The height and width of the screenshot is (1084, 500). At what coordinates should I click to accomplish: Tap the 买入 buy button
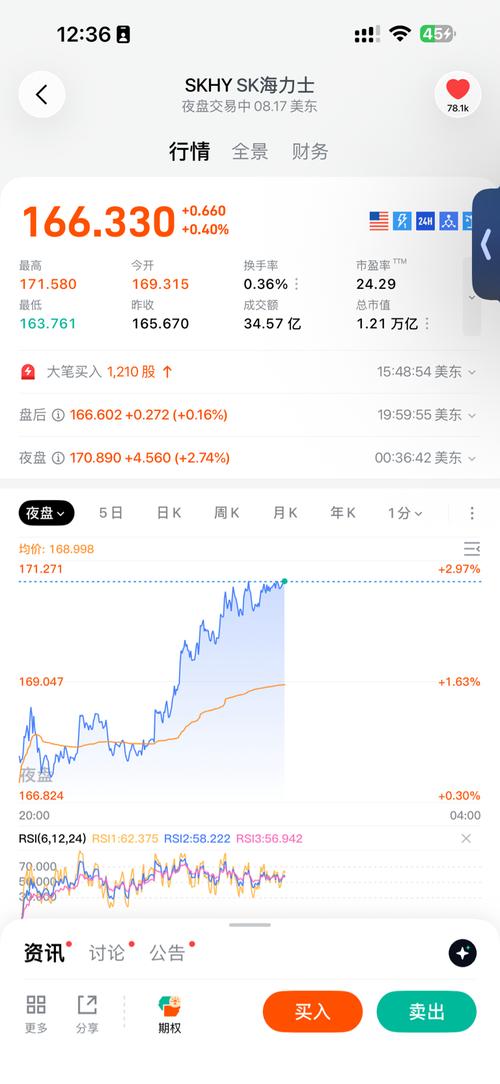point(313,1012)
